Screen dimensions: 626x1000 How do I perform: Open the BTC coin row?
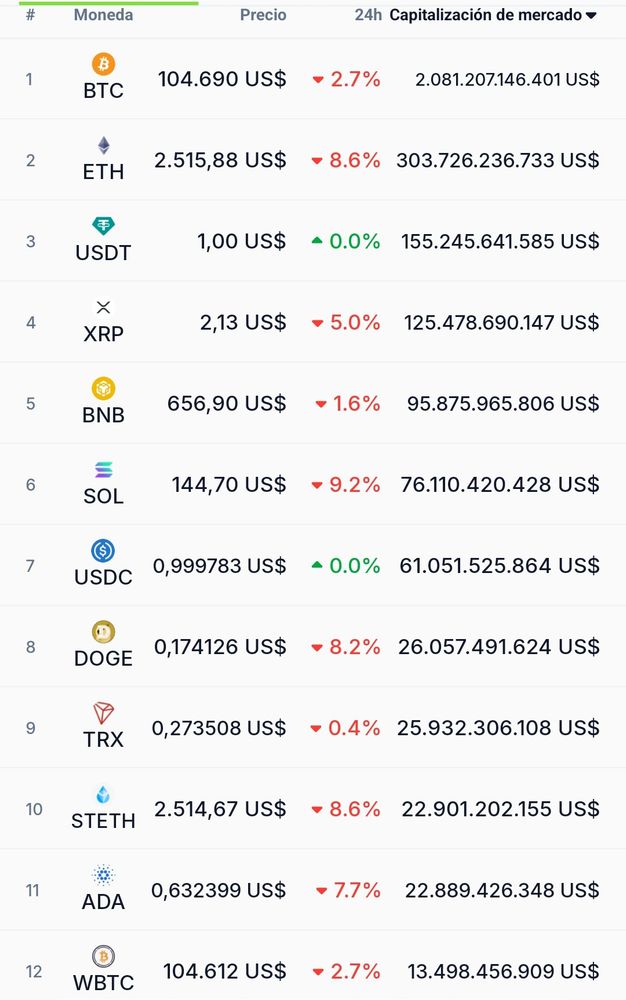(x=104, y=78)
